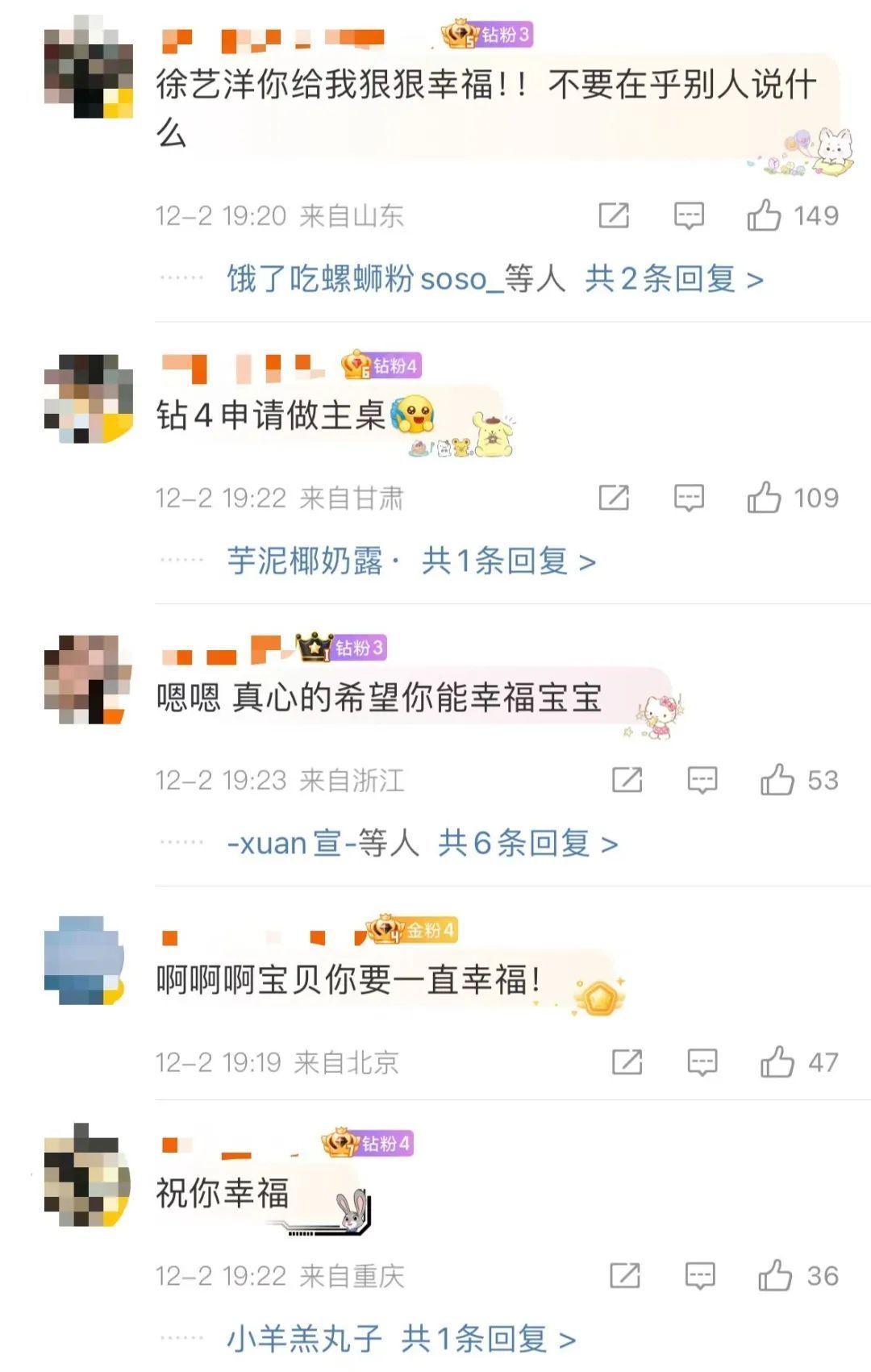Reply to the comment from 甘肃

point(689,498)
